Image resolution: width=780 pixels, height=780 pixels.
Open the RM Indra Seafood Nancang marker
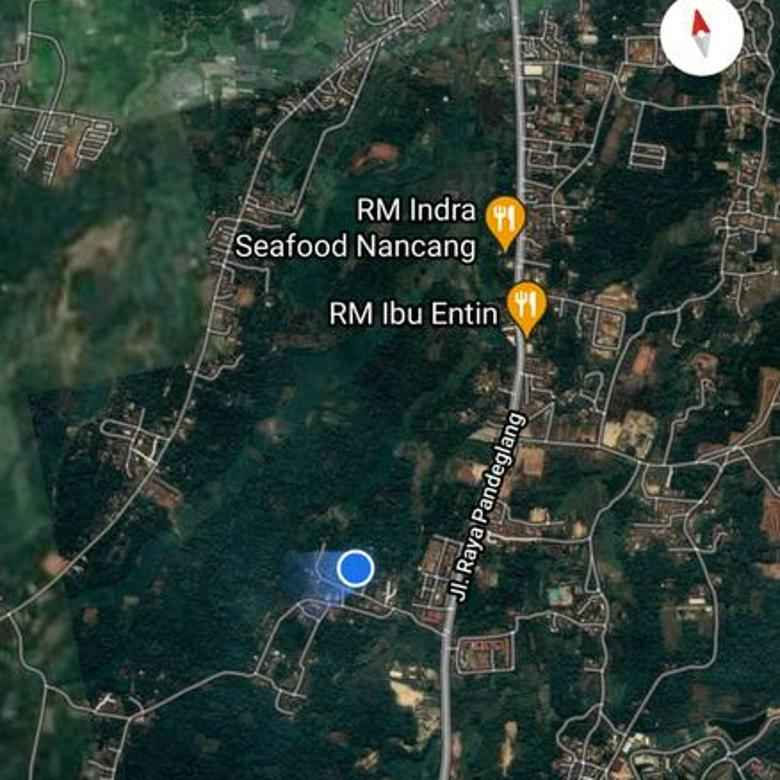pyautogui.click(x=506, y=220)
